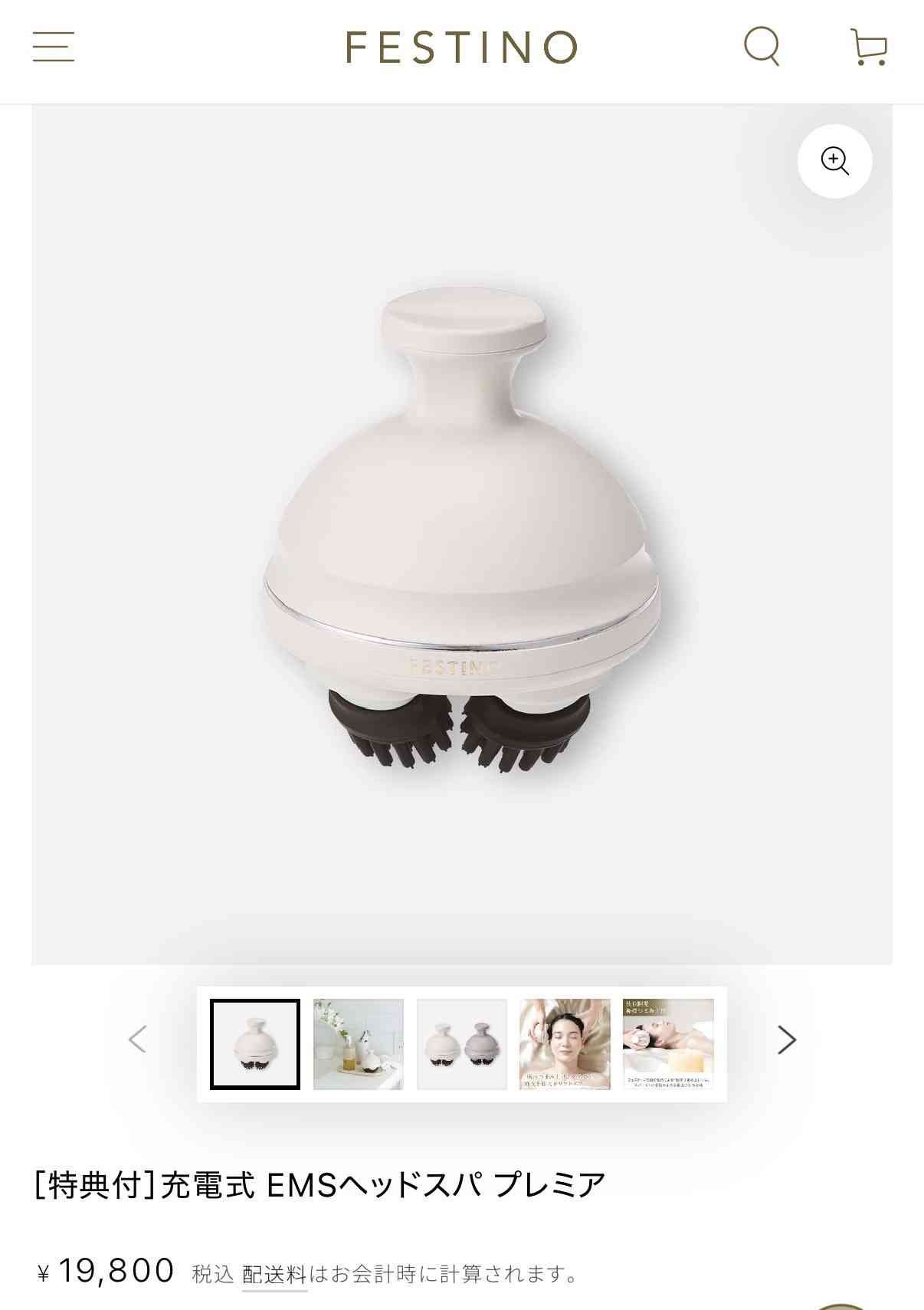Zoom into the product image

click(x=834, y=161)
